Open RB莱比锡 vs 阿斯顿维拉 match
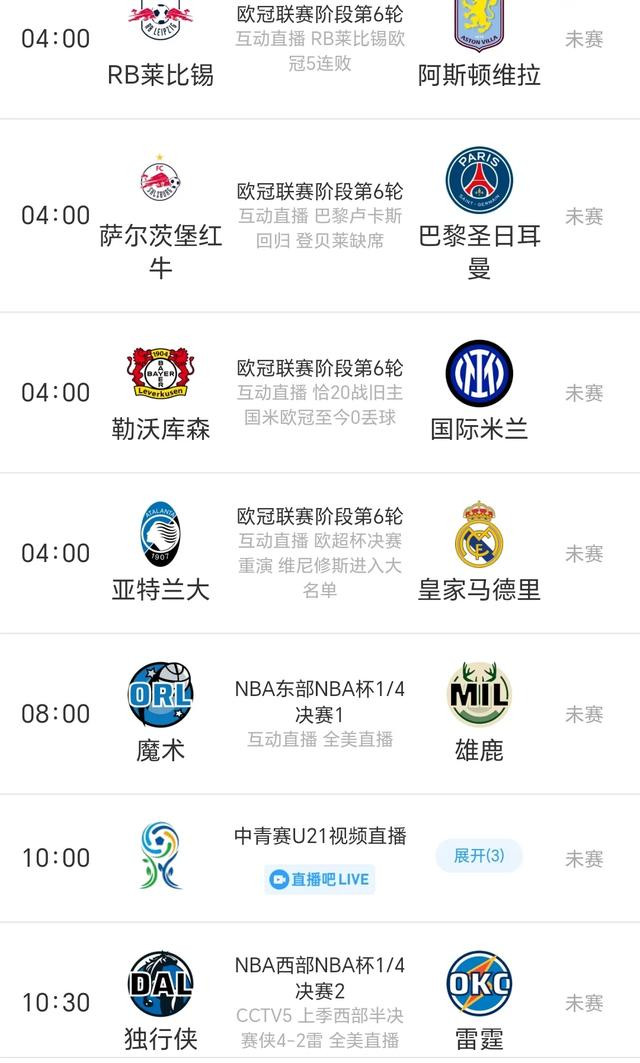Viewport: 640px width, 1063px height. click(x=320, y=45)
